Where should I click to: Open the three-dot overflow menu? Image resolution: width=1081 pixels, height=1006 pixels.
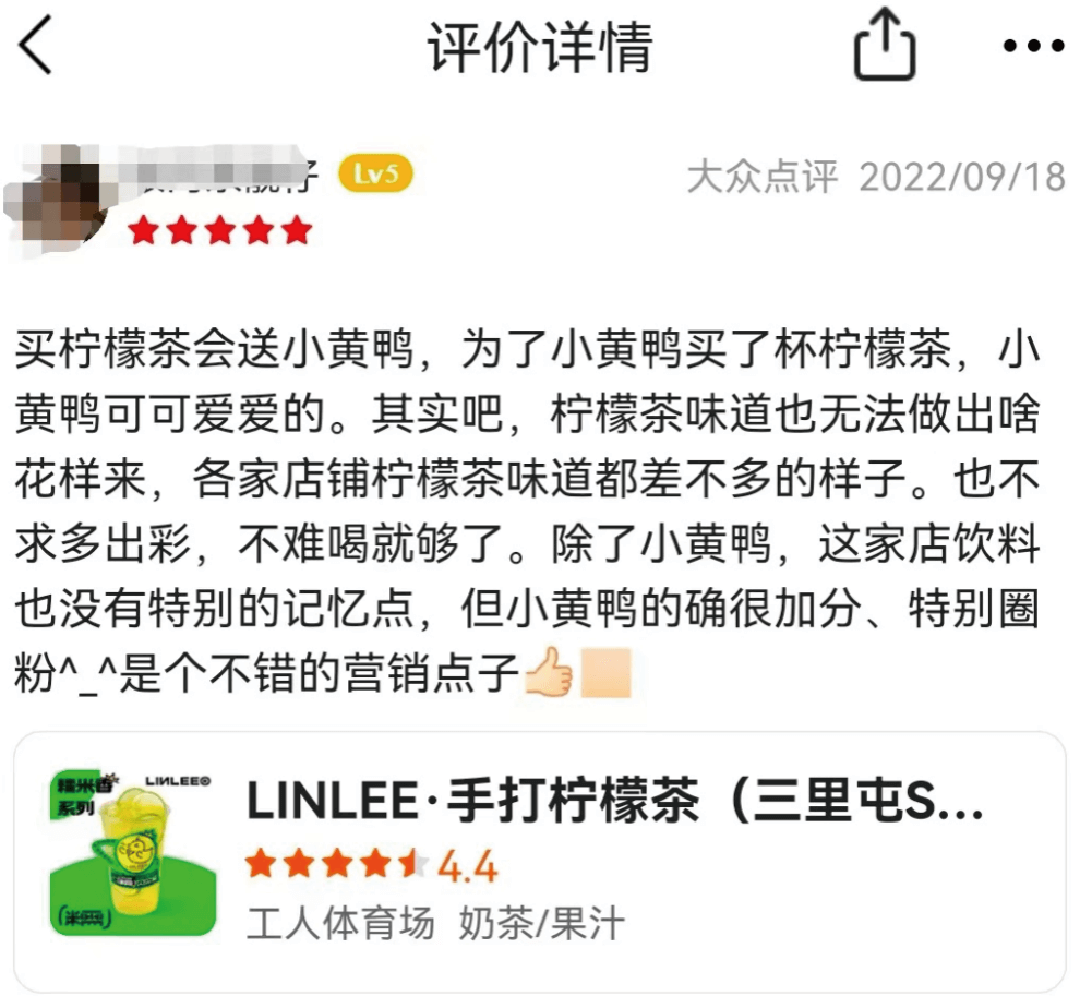click(x=1033, y=46)
